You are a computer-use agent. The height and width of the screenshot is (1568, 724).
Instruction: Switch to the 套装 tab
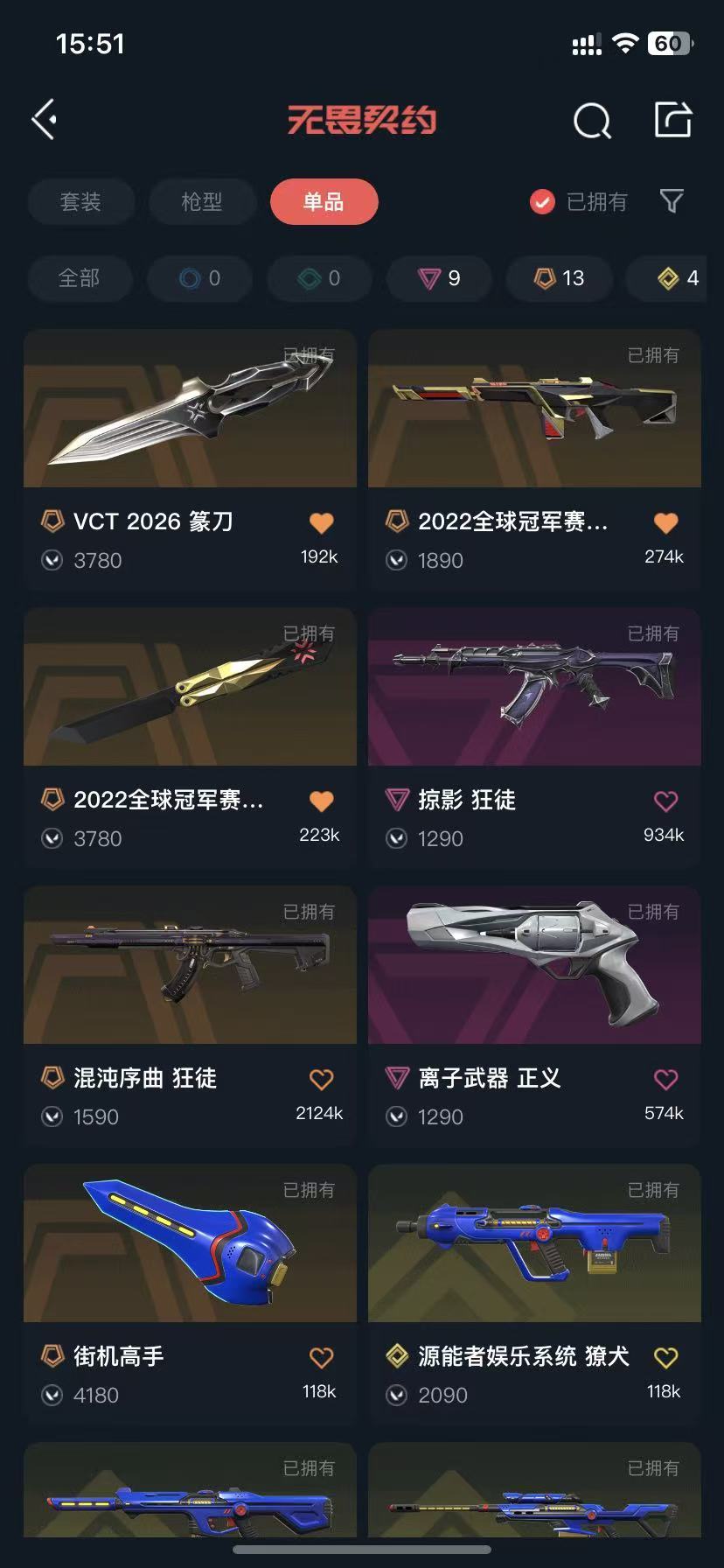pos(81,201)
